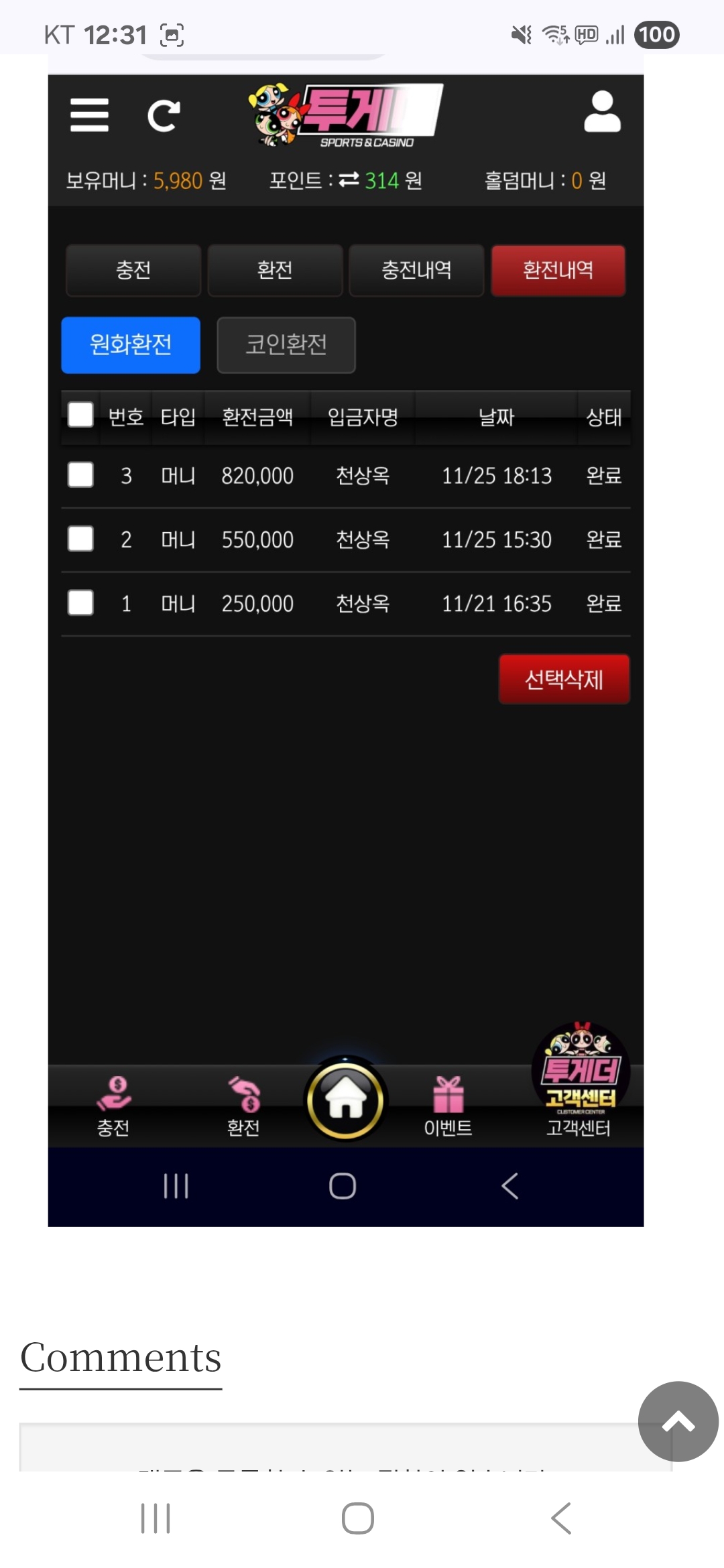Go back using the system back button
Viewport: 724px width, 1568px height.
561,1518
